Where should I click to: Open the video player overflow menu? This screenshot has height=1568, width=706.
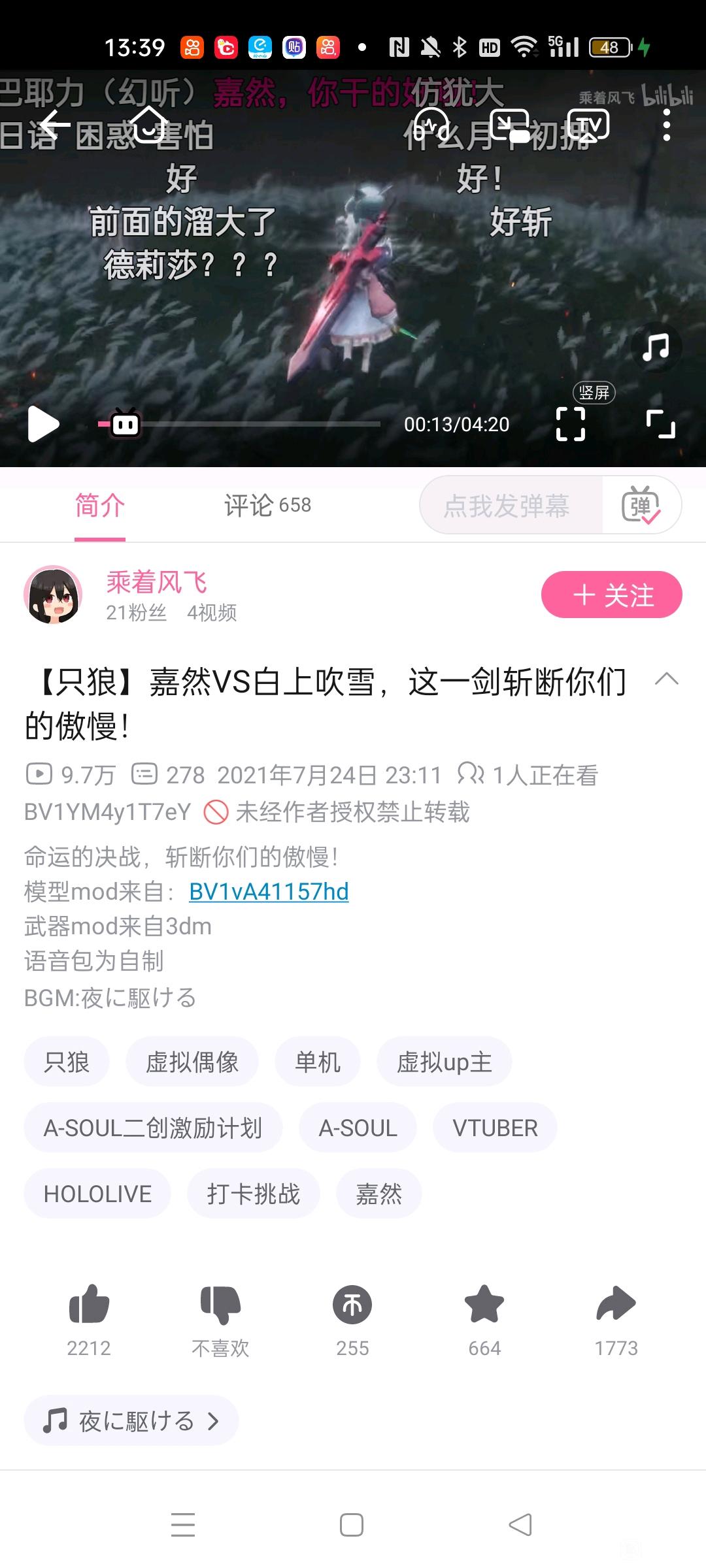666,125
